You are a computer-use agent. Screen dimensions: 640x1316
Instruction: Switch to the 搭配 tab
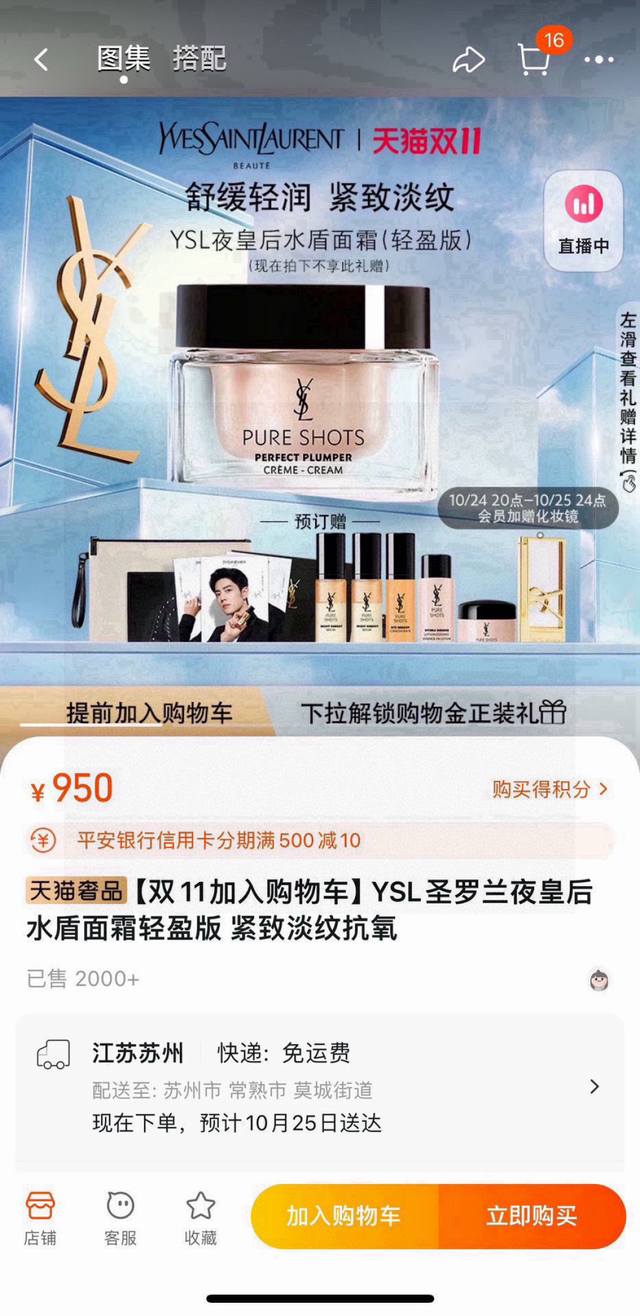[199, 58]
